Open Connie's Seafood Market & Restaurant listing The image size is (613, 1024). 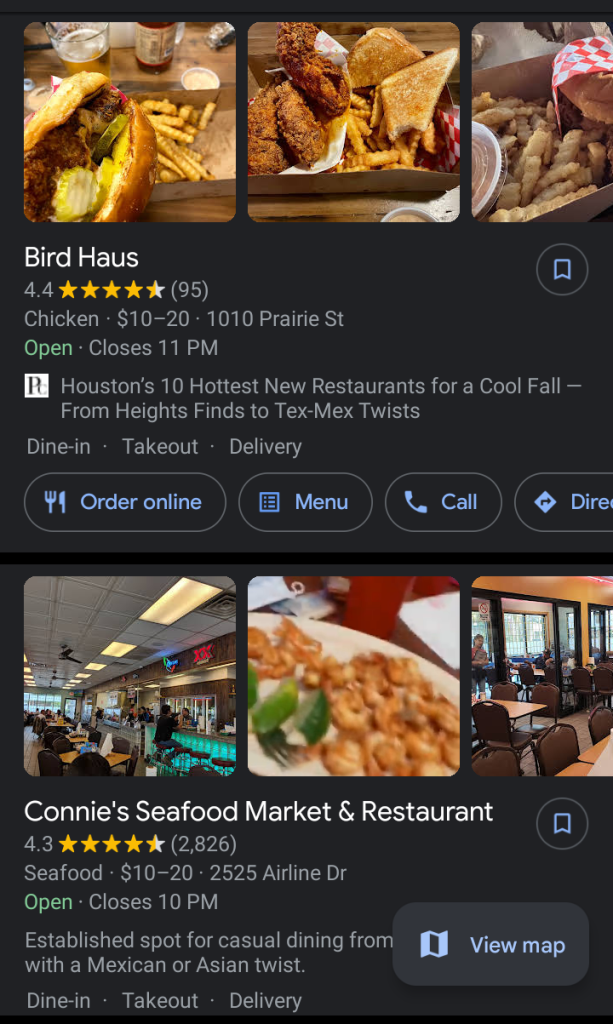[259, 811]
